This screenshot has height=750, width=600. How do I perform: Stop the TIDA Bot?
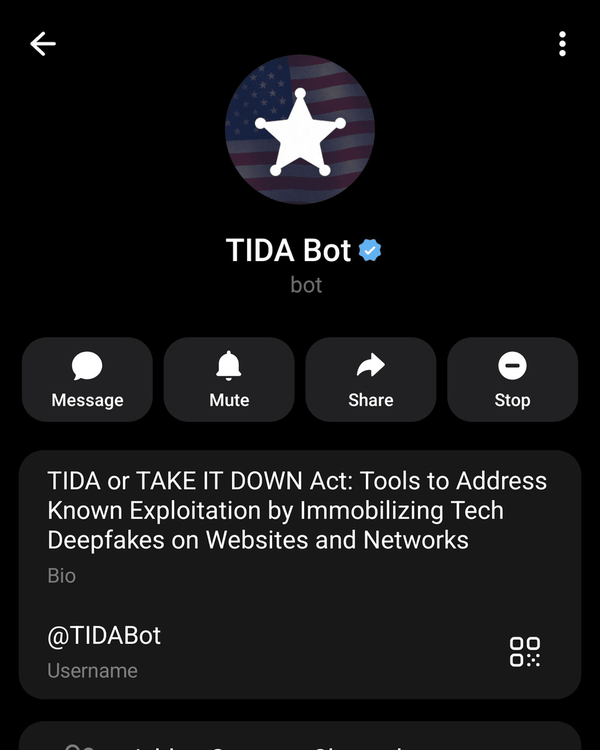tap(512, 379)
